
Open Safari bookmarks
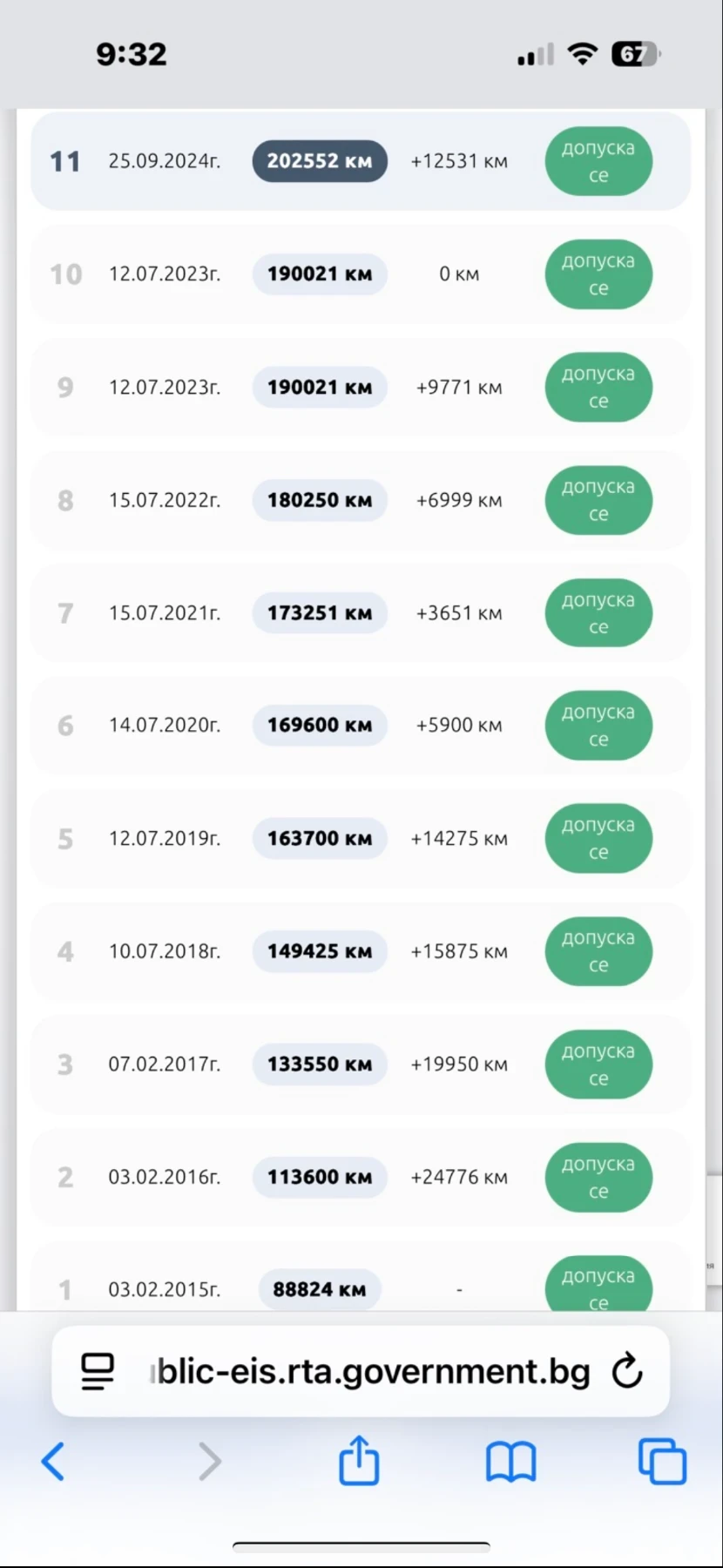pyautogui.click(x=510, y=1461)
